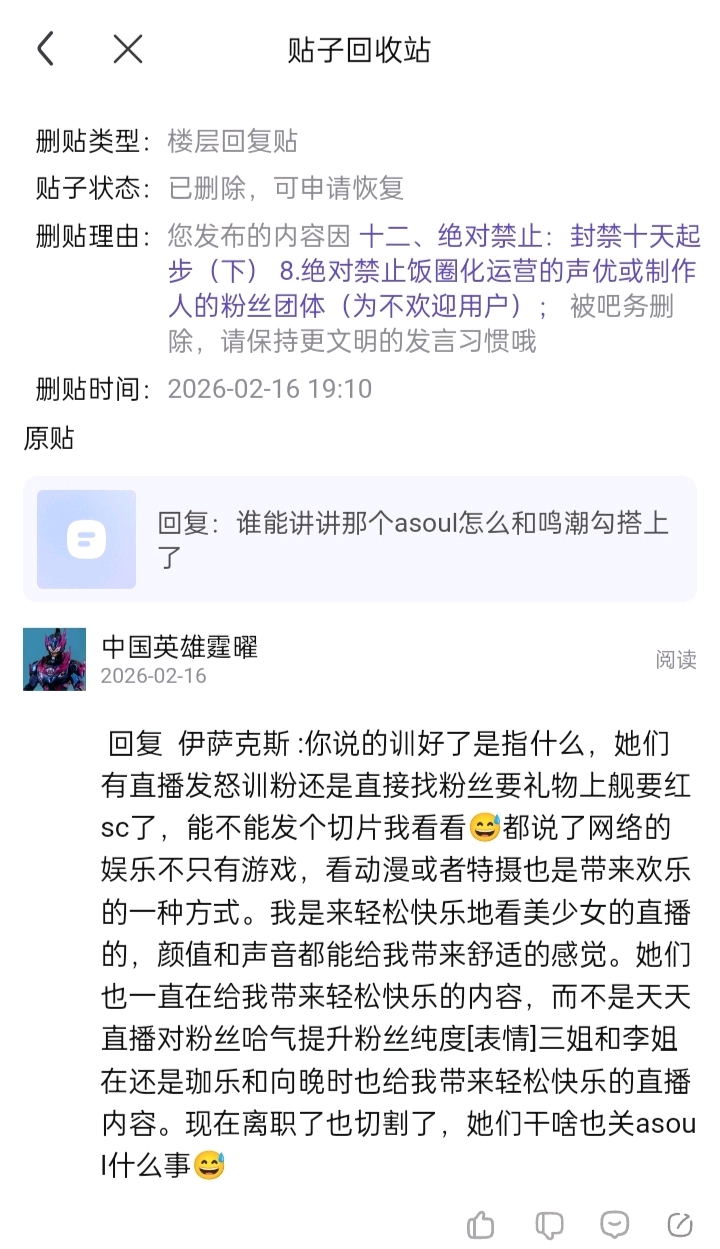
Task: Tap the 阅读 button
Action: [x=675, y=659]
